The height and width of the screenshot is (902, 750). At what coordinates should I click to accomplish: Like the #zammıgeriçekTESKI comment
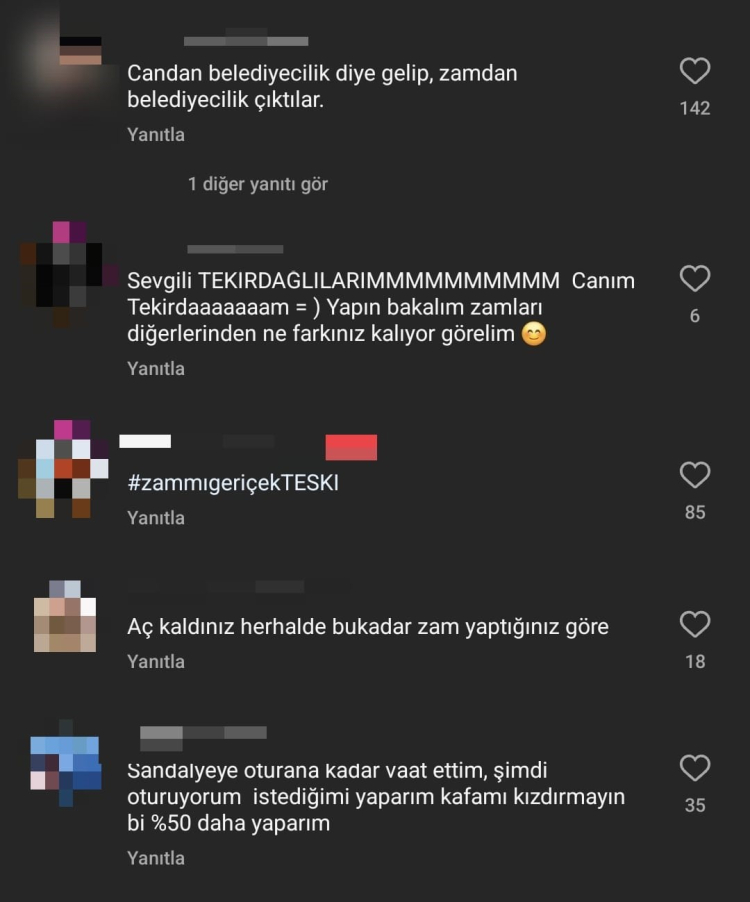[694, 475]
